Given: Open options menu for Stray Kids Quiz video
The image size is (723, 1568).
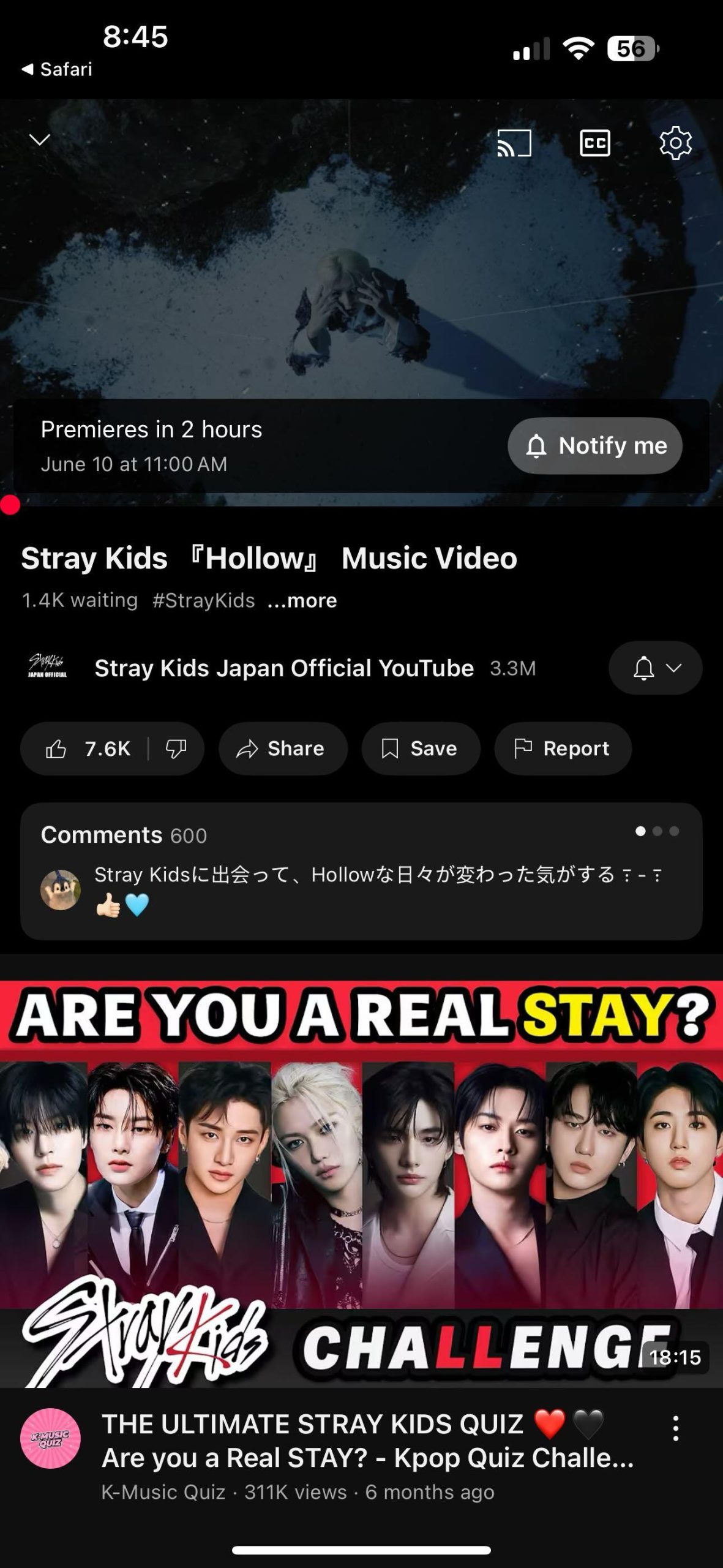Looking at the screenshot, I should point(675,1428).
